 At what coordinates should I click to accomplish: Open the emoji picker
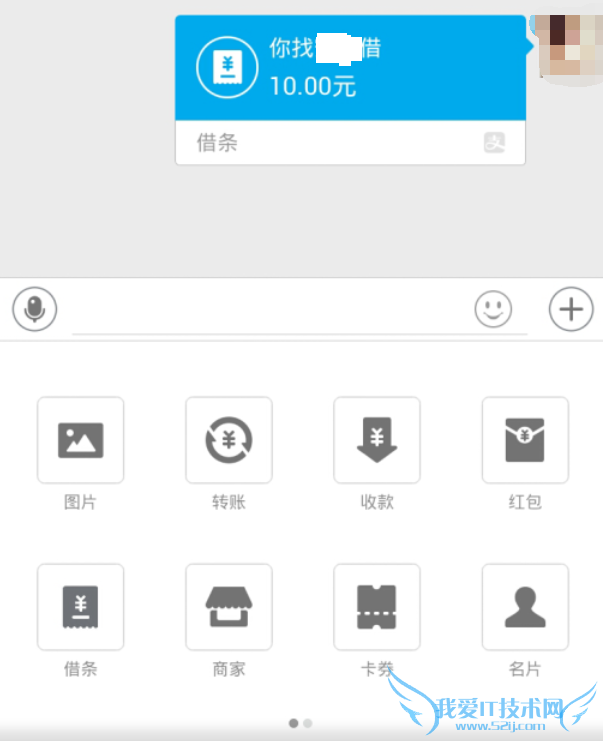pos(493,309)
